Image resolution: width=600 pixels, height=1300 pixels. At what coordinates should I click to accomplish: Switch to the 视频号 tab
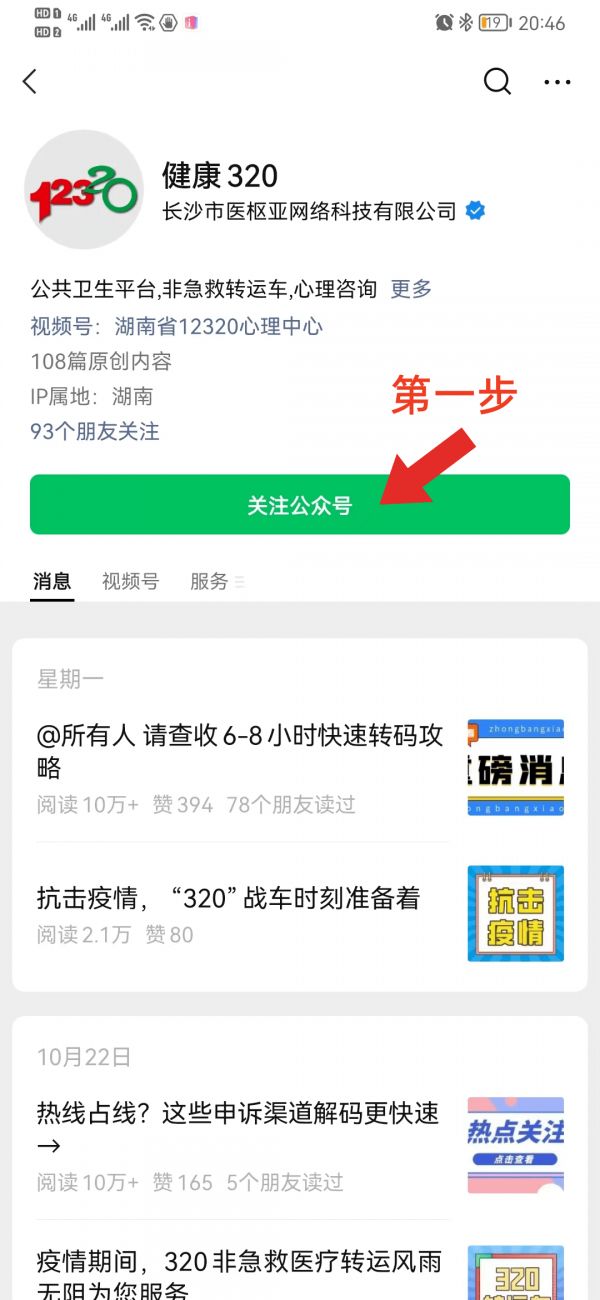pyautogui.click(x=130, y=581)
